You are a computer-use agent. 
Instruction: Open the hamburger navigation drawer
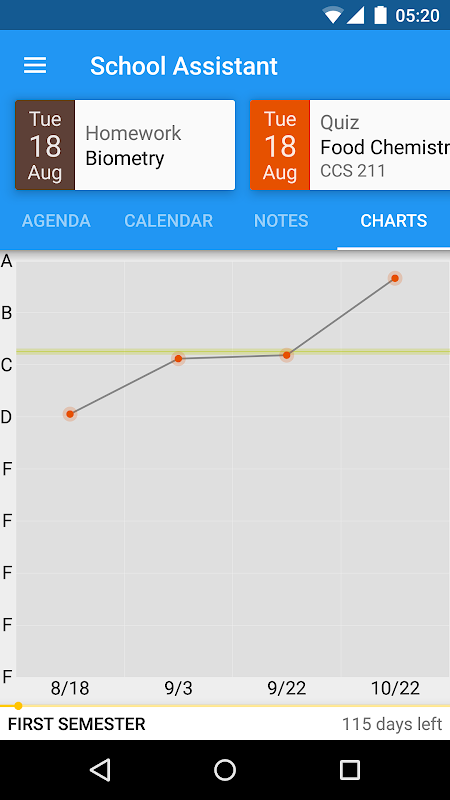(35, 66)
